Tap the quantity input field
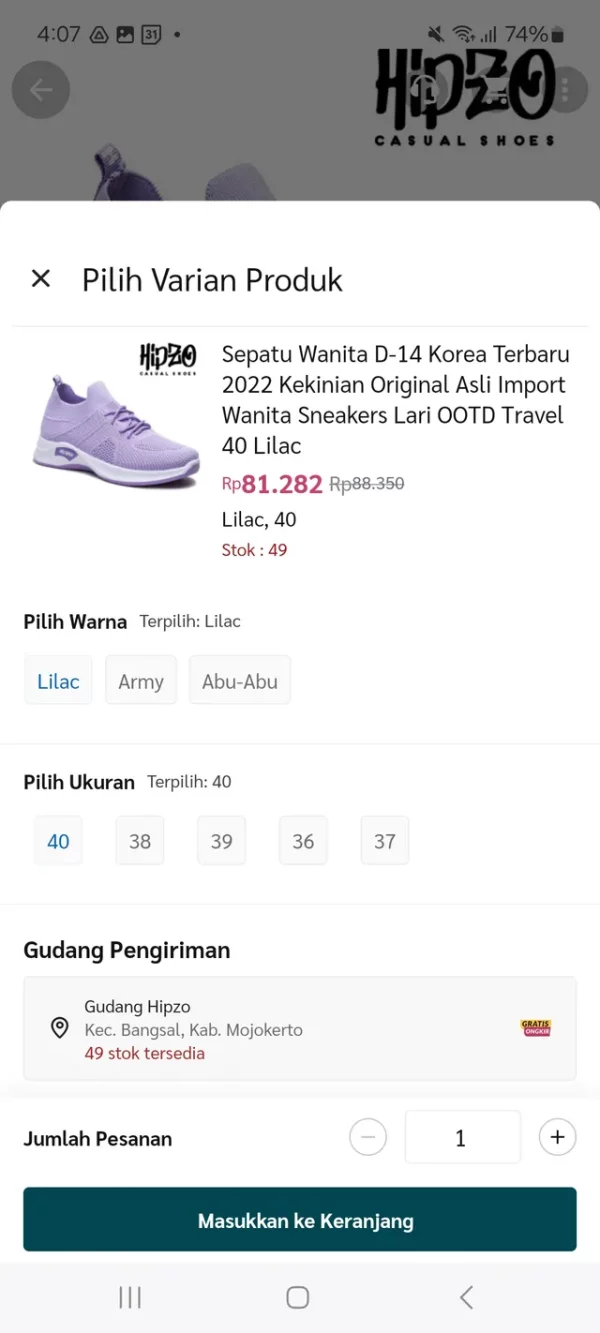 [462, 1137]
